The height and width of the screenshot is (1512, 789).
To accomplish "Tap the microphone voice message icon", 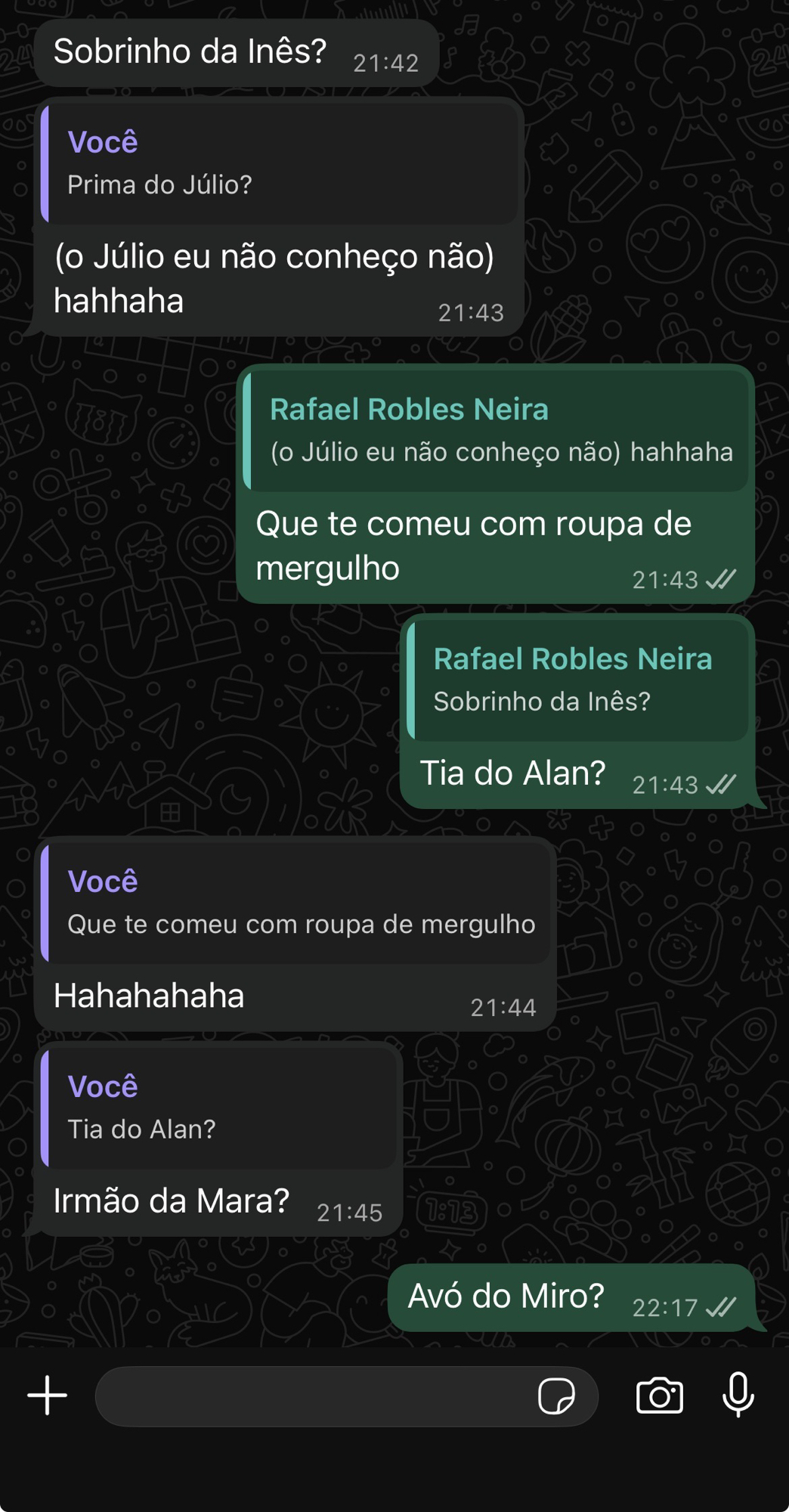I will pyautogui.click(x=738, y=1395).
